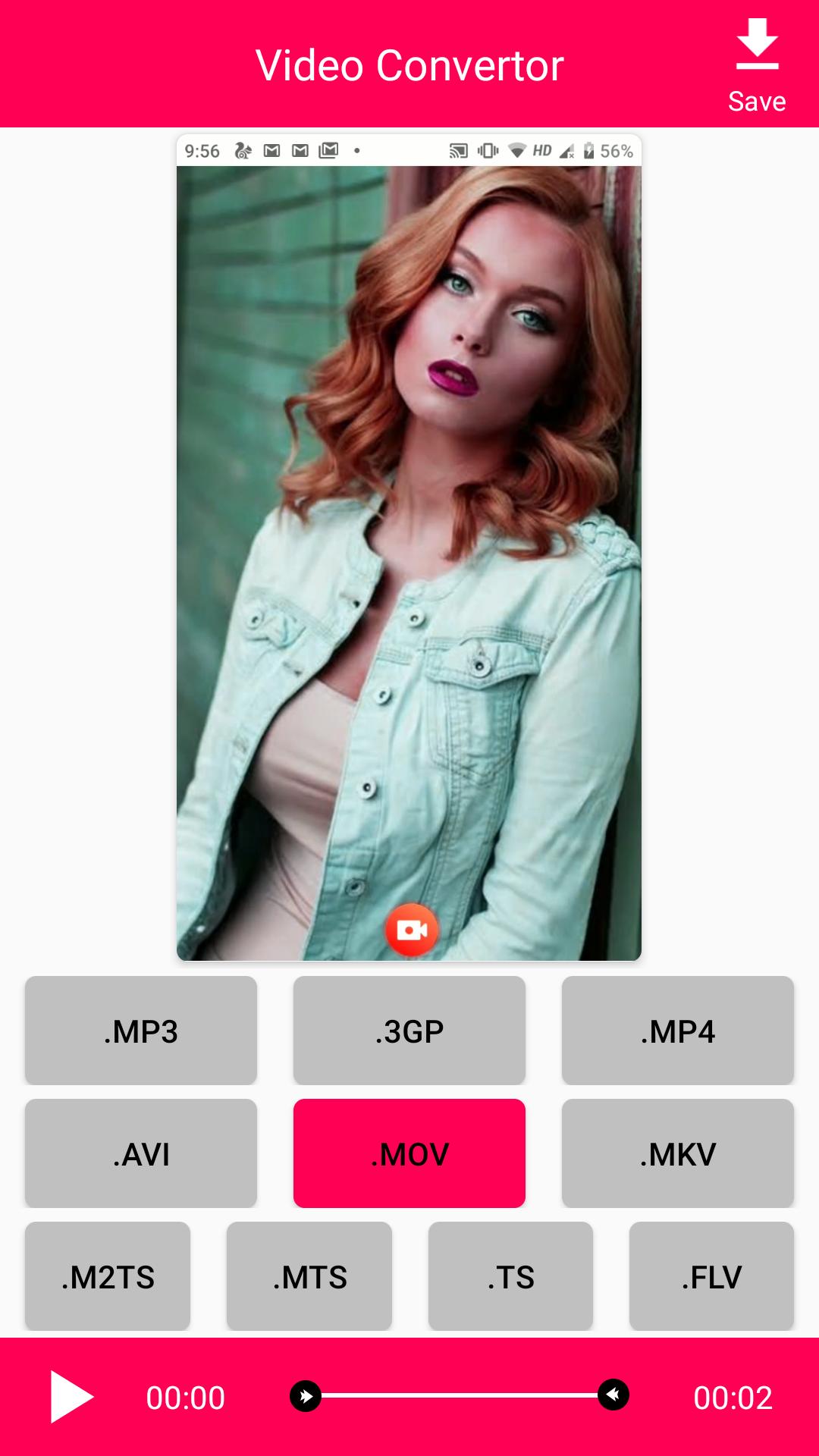Pick the .MP4 format option
Image resolution: width=819 pixels, height=1456 pixels.
click(677, 1031)
